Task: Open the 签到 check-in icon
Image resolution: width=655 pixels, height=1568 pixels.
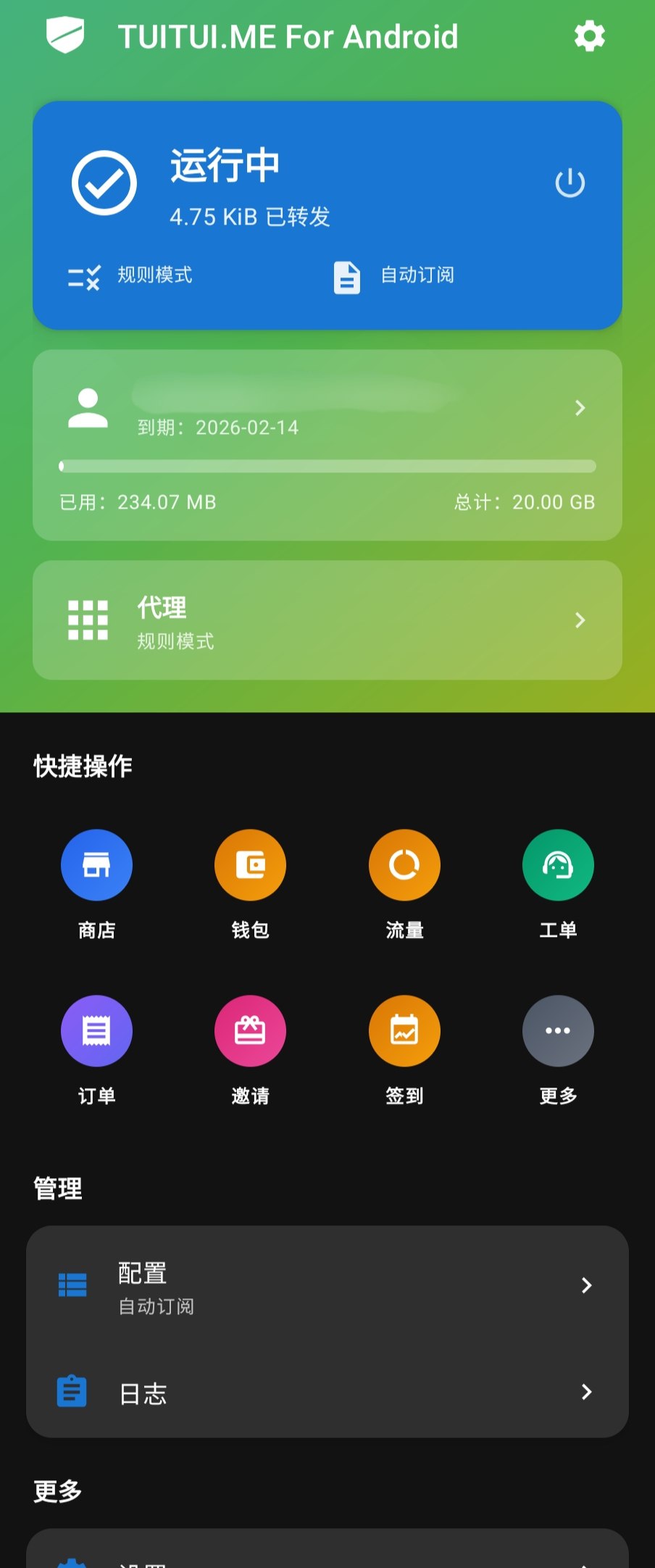Action: (x=404, y=1030)
